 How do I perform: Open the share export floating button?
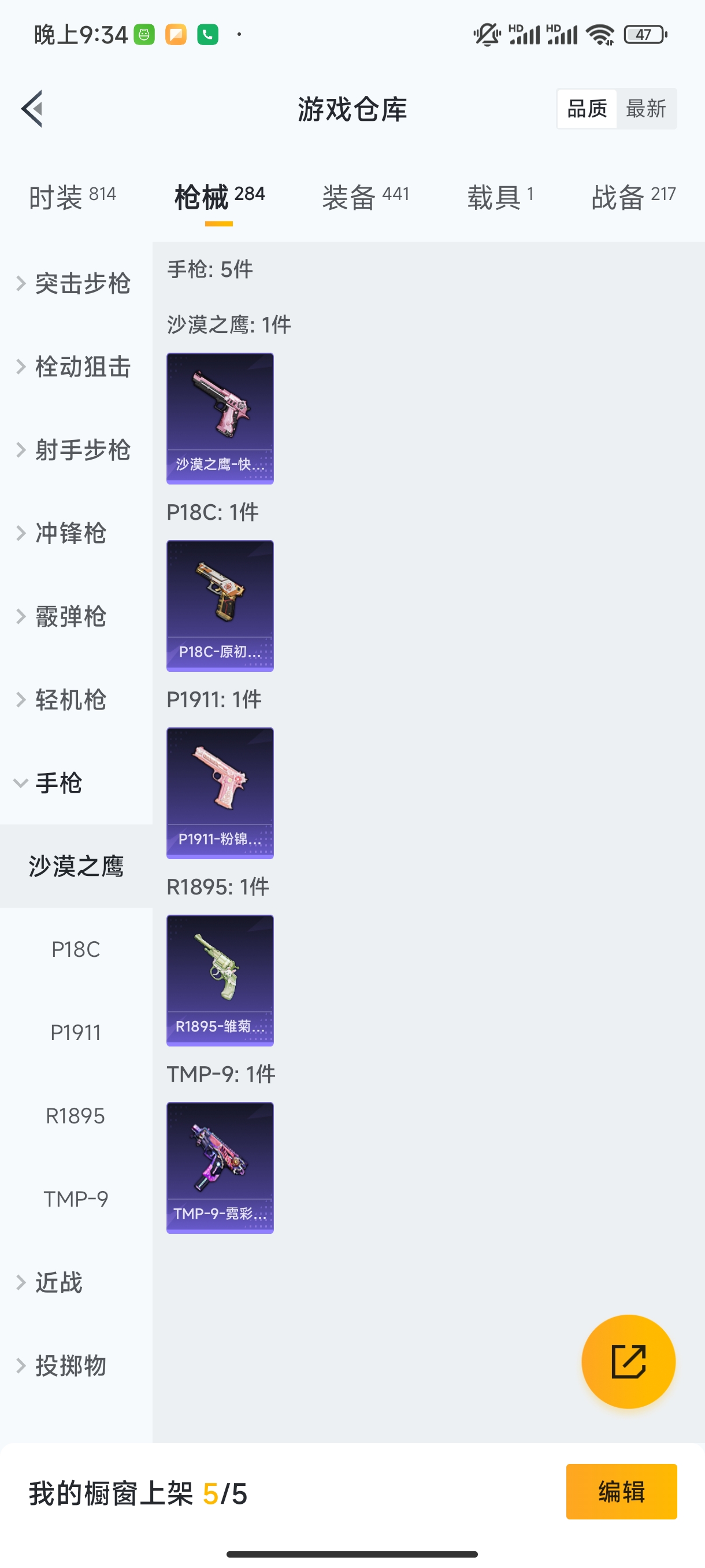[629, 1362]
